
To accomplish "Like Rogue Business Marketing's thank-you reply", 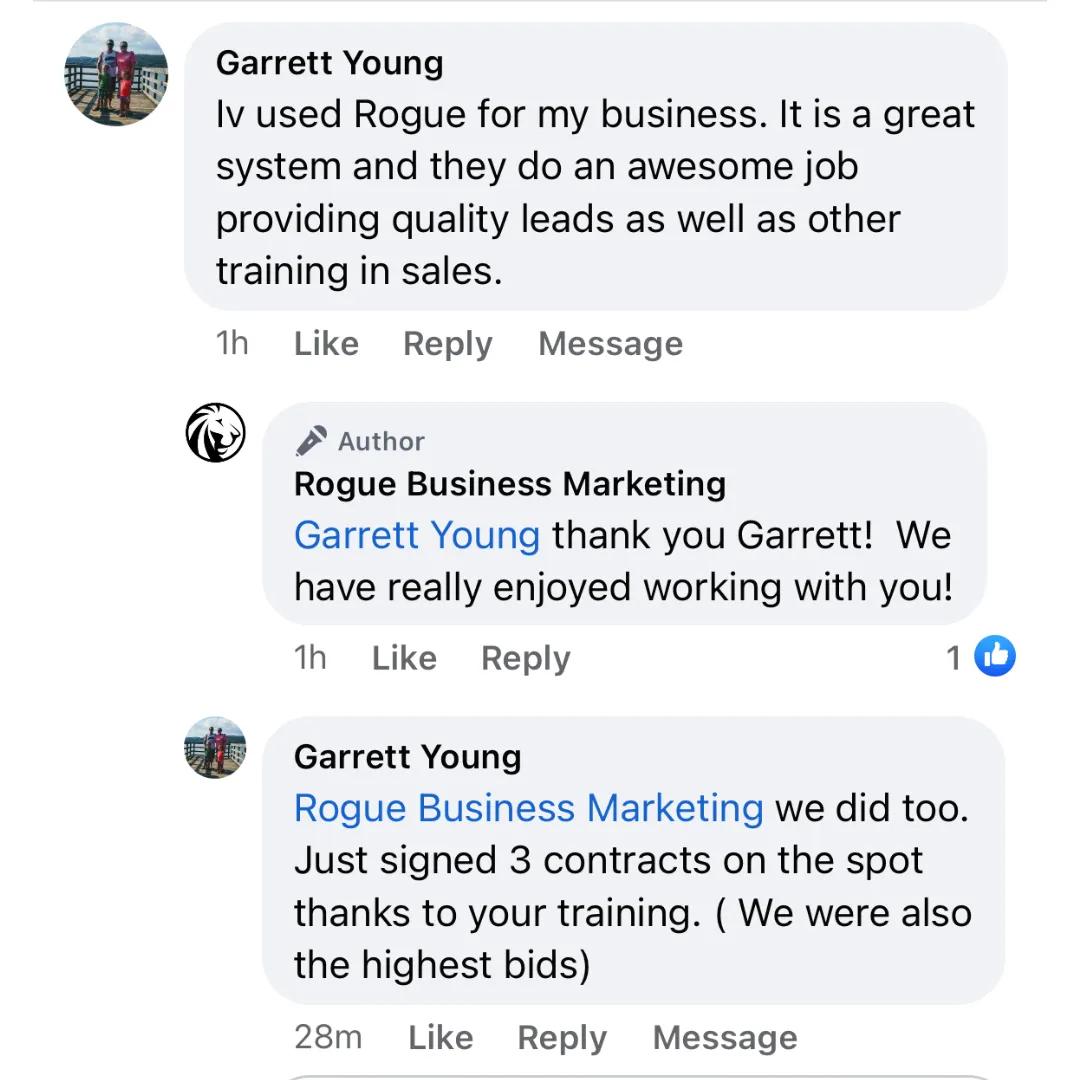I will [404, 658].
